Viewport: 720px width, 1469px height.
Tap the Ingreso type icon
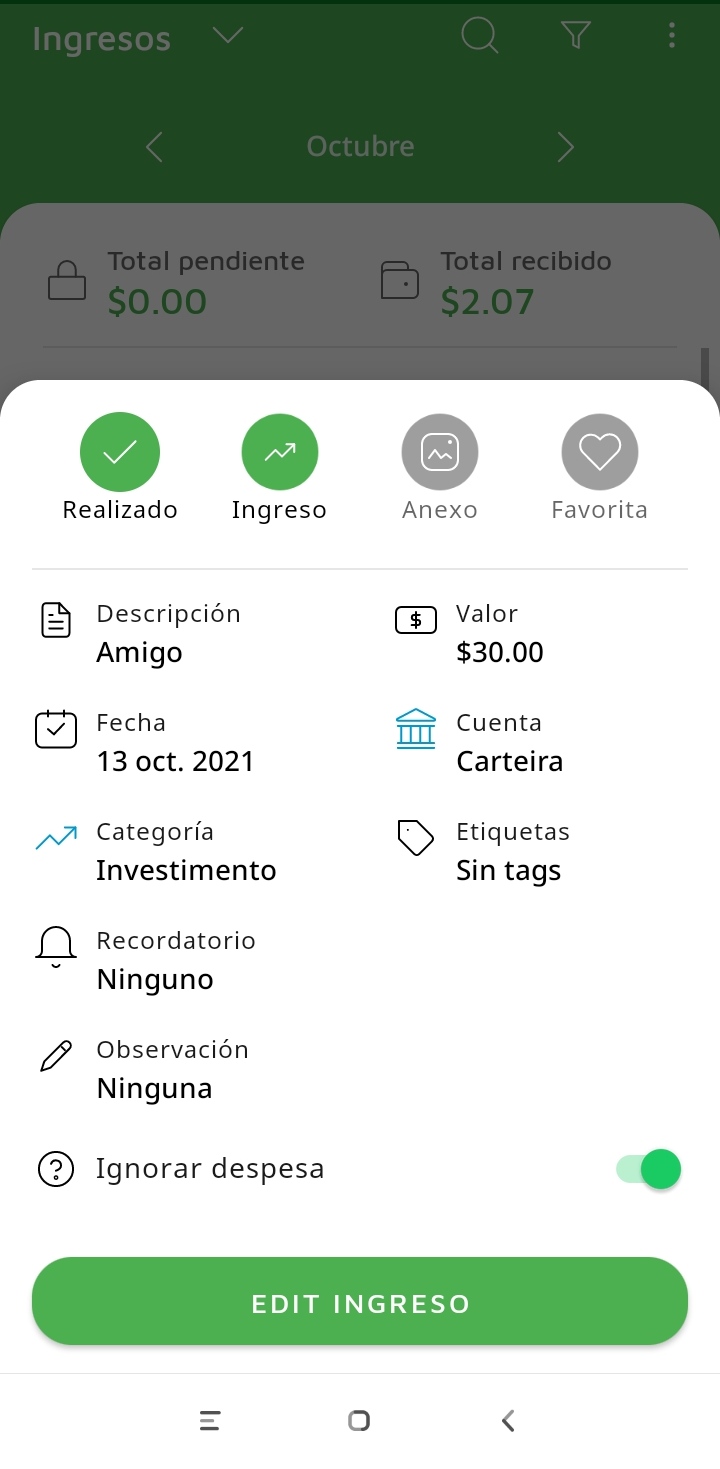(x=280, y=452)
